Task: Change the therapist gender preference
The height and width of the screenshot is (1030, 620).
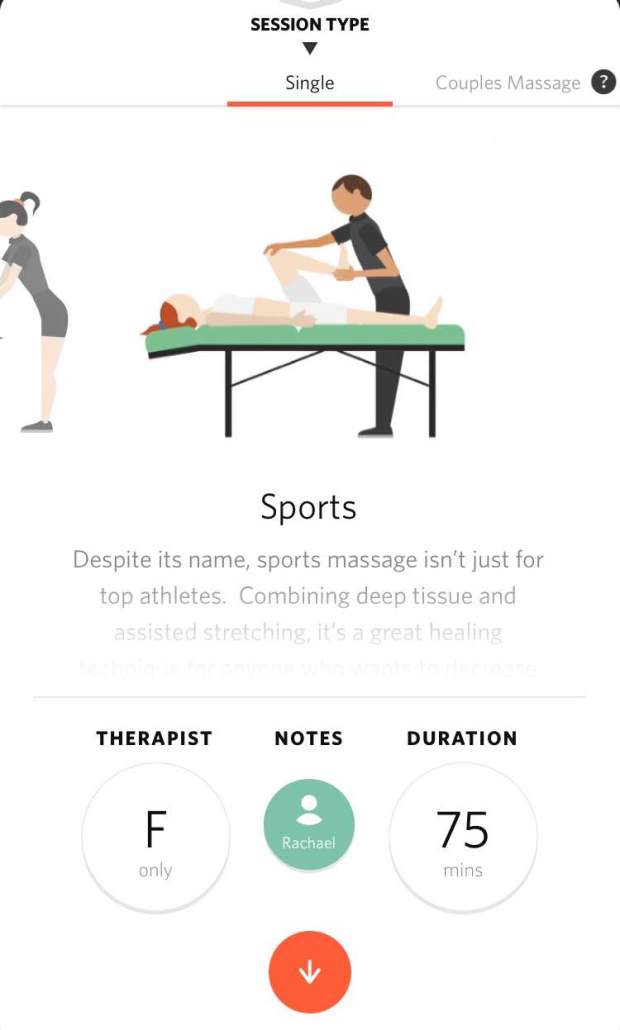Action: 155,838
